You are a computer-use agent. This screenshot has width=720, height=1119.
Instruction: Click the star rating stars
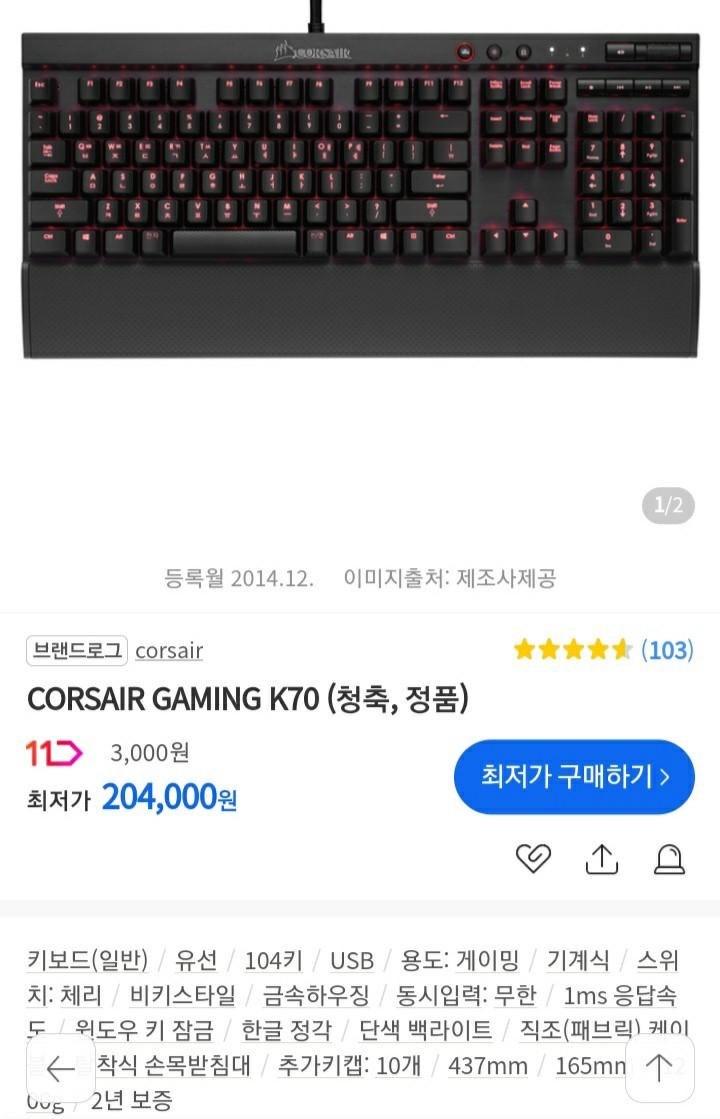click(573, 649)
